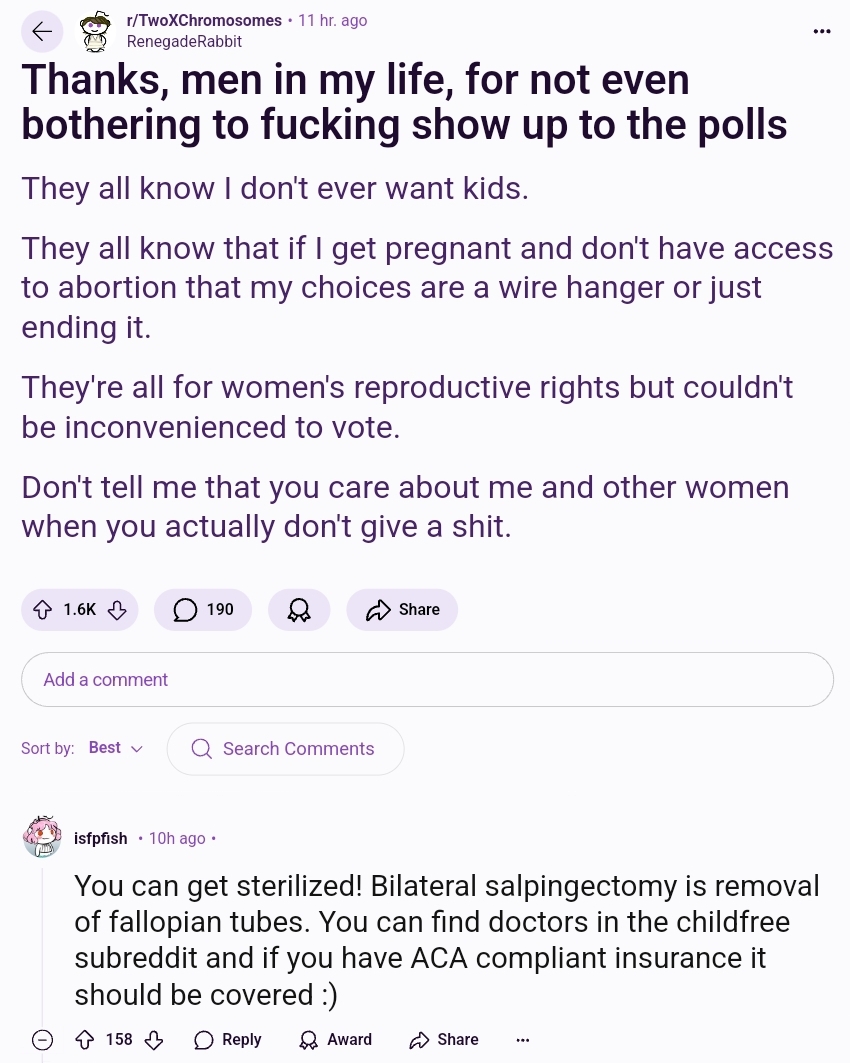Collapse isfpfish's comment thread
Screen dimensions: 850x1063
coord(42,1040)
